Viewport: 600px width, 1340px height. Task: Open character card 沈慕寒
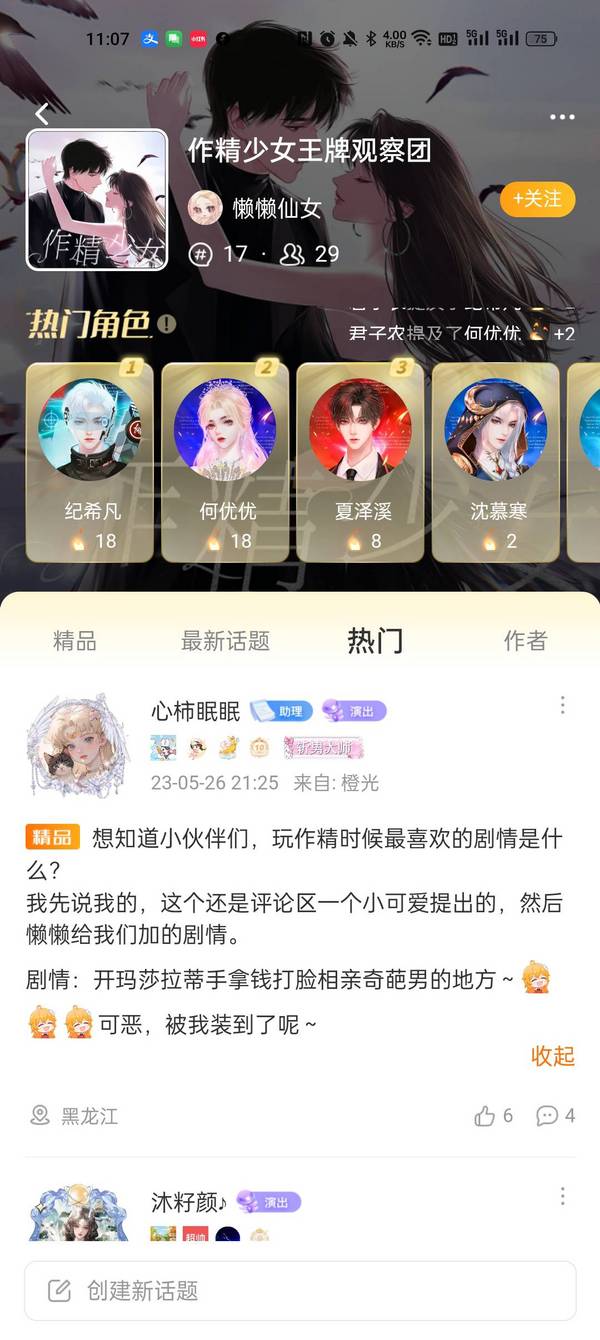tap(496, 462)
